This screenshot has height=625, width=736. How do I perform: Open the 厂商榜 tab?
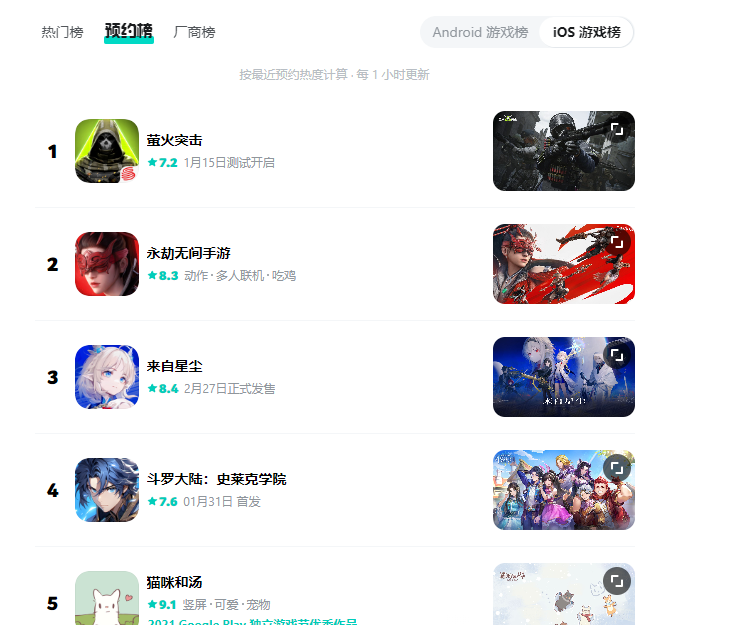(x=194, y=32)
